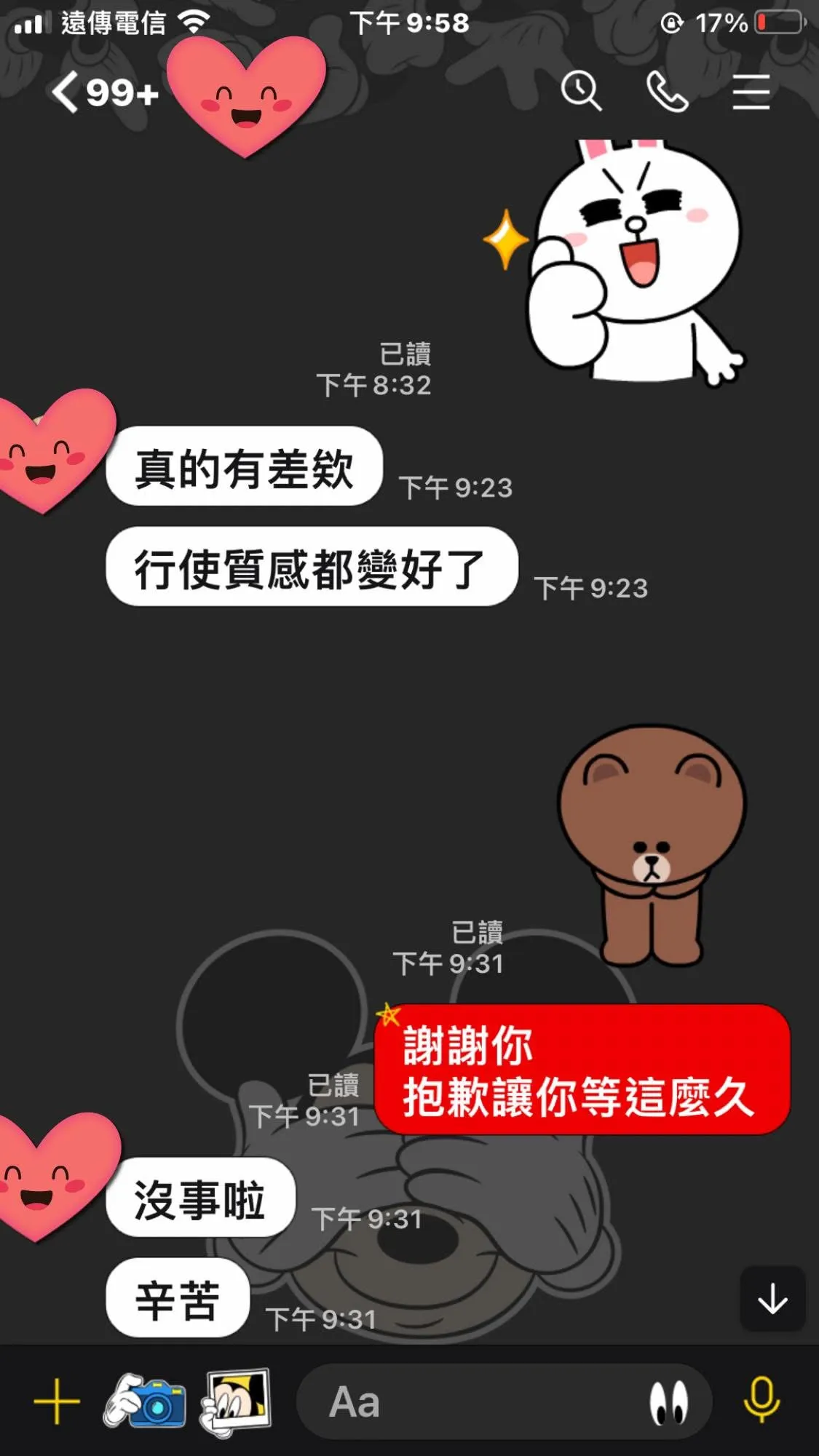
Task: Tap the Brown bear bowing sticker
Action: (x=650, y=844)
